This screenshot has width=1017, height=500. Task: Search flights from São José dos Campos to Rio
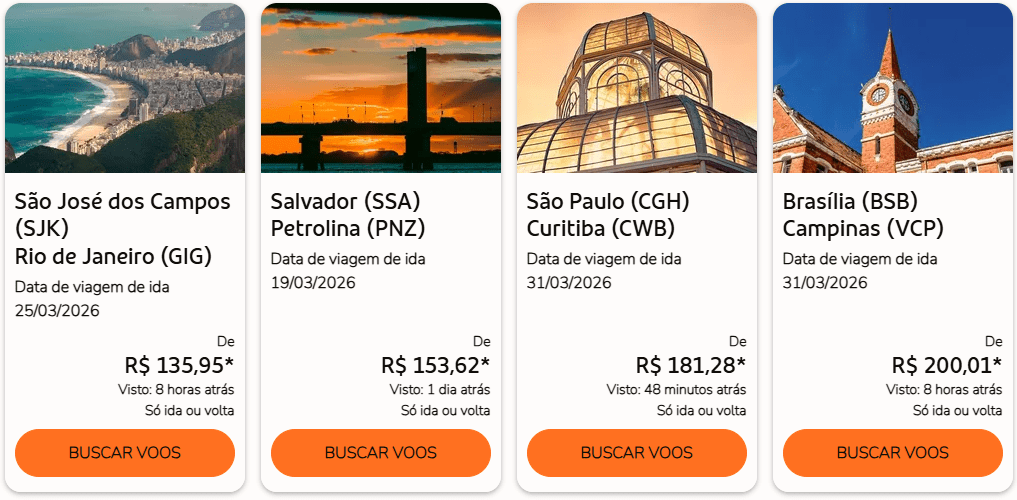pyautogui.click(x=125, y=453)
